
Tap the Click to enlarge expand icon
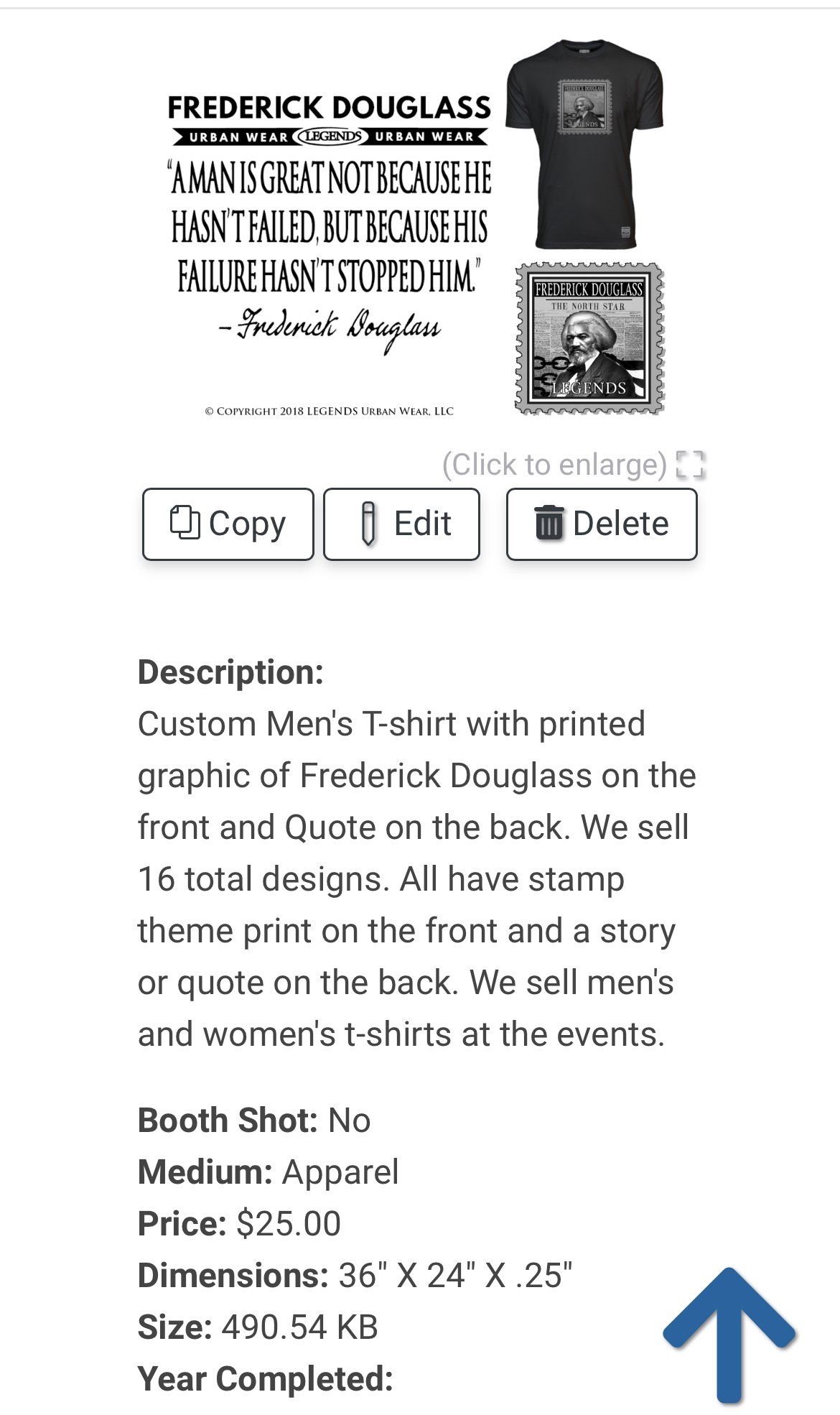(x=691, y=465)
